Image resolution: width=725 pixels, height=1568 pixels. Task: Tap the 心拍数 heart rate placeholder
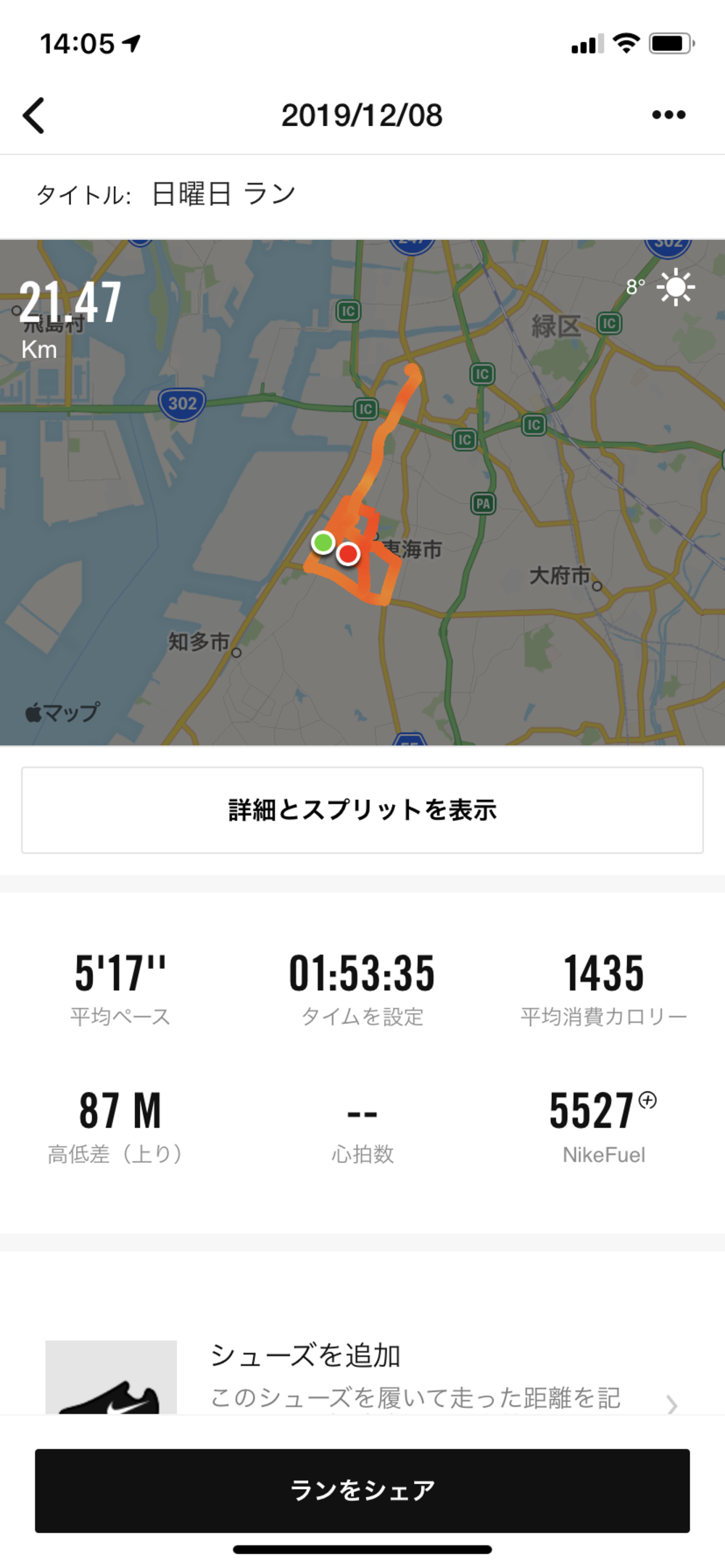point(362,1104)
